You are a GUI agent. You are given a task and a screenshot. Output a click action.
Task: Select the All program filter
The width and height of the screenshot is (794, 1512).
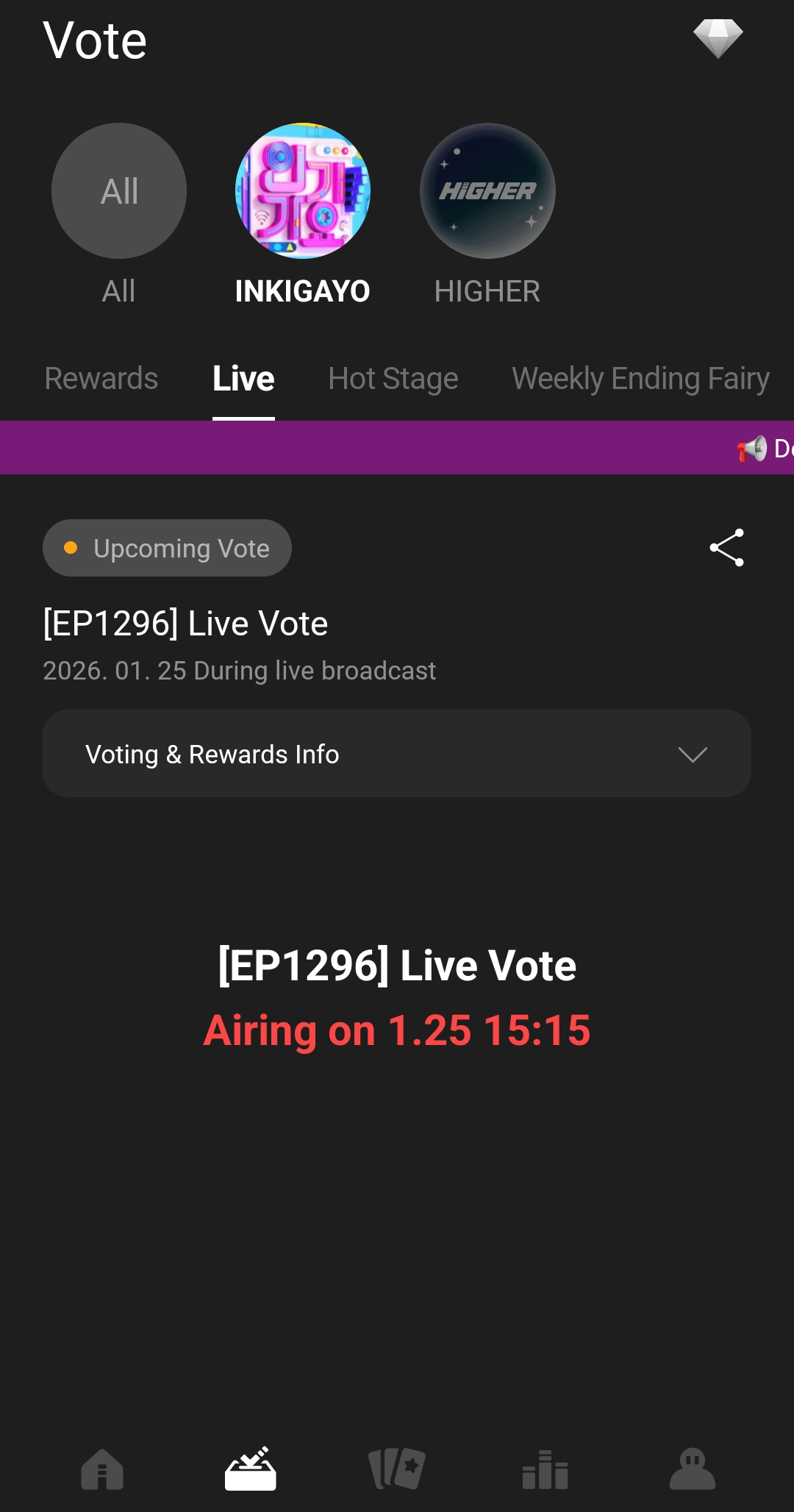119,191
